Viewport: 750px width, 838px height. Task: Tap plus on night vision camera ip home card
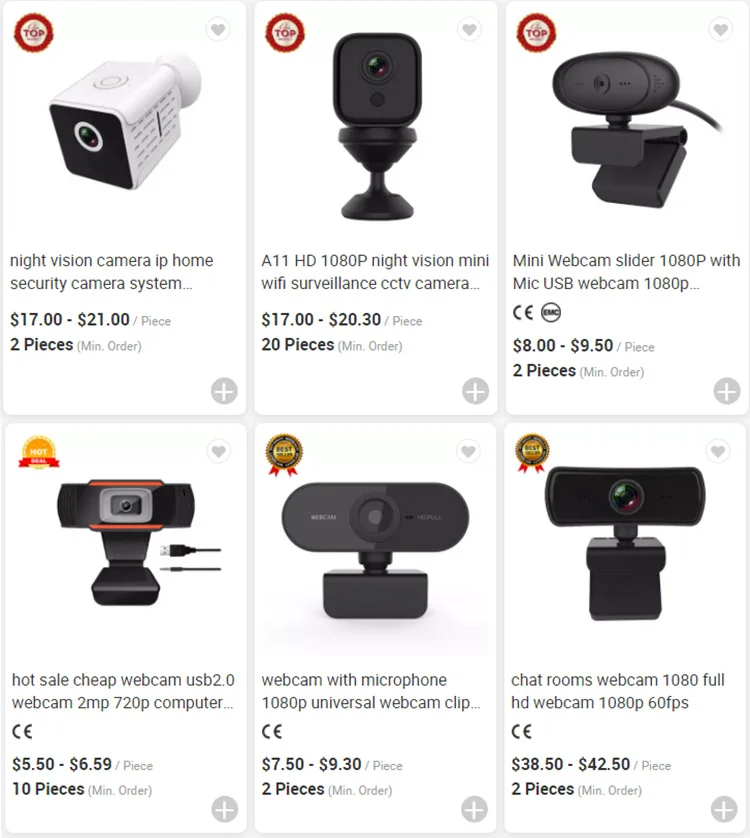224,391
